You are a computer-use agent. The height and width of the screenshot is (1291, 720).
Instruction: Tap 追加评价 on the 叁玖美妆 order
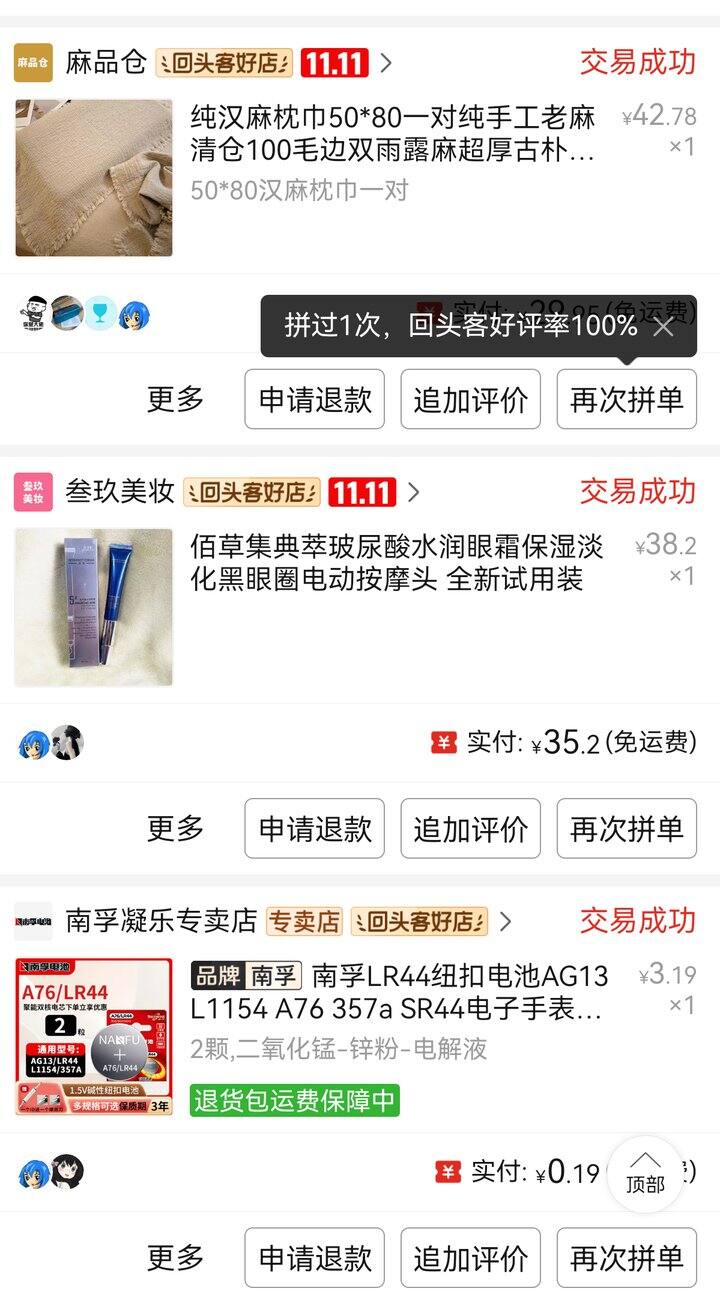pyautogui.click(x=471, y=828)
